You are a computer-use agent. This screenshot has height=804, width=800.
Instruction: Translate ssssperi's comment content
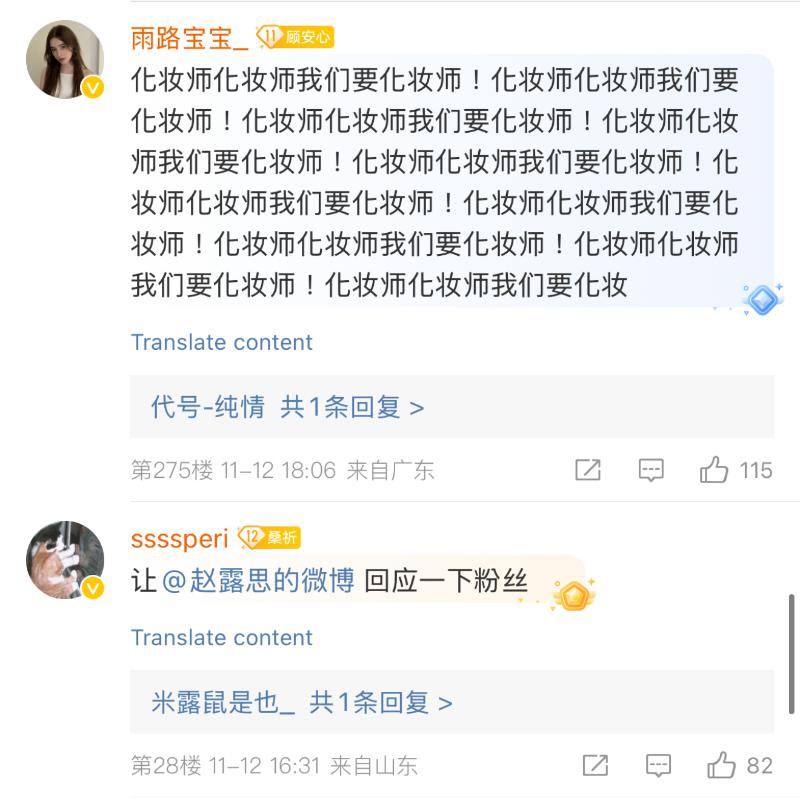221,637
